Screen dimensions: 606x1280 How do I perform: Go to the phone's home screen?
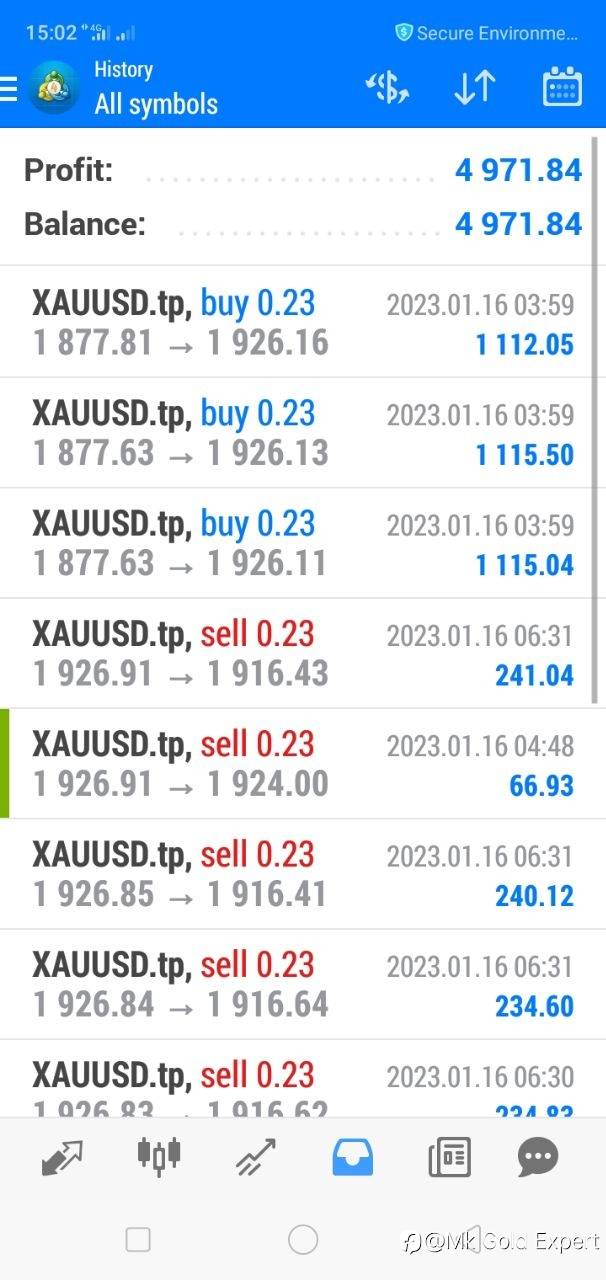[303, 1240]
